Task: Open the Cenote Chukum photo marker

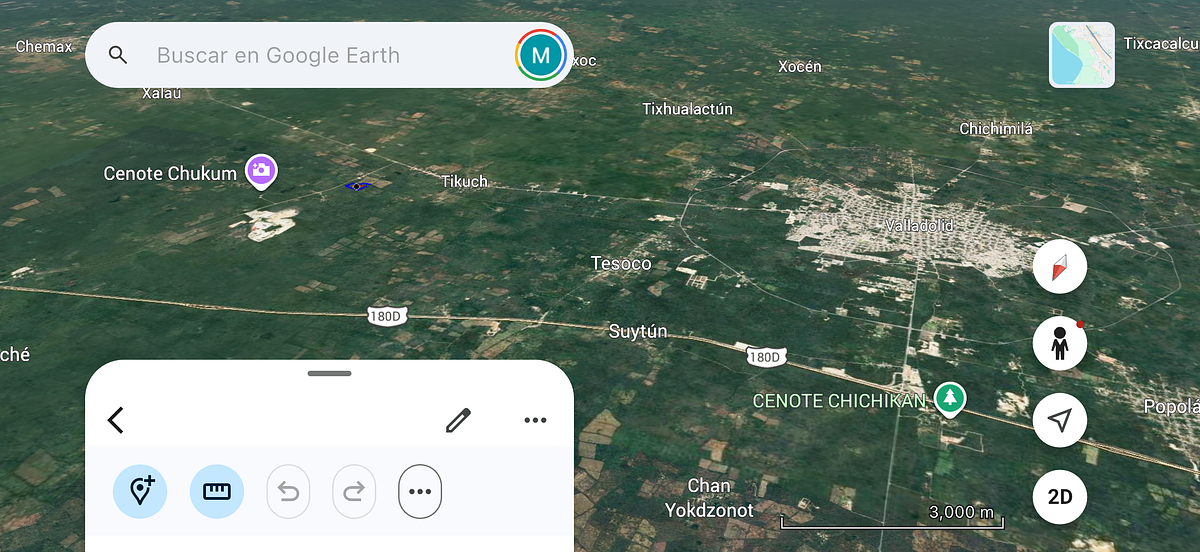Action: click(262, 171)
